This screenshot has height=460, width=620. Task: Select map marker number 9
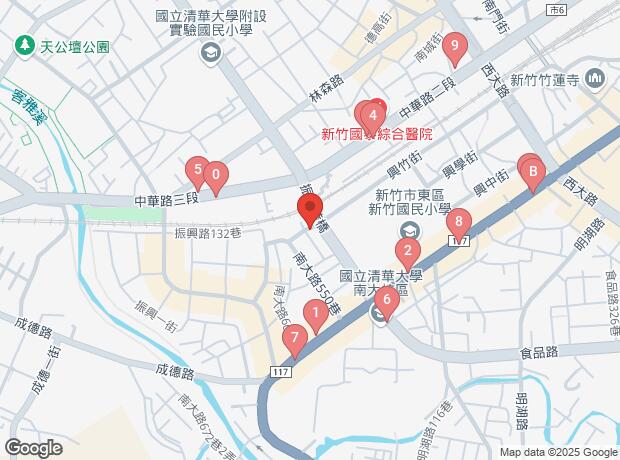[456, 46]
